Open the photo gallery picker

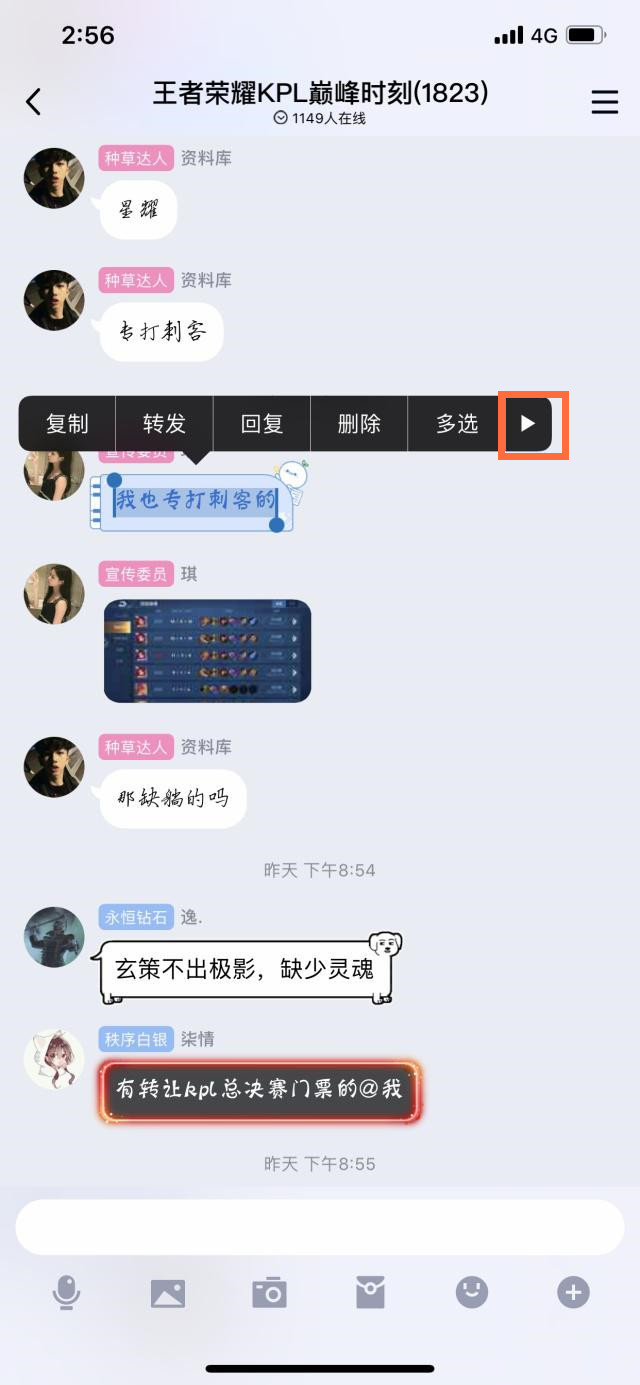[x=168, y=1293]
